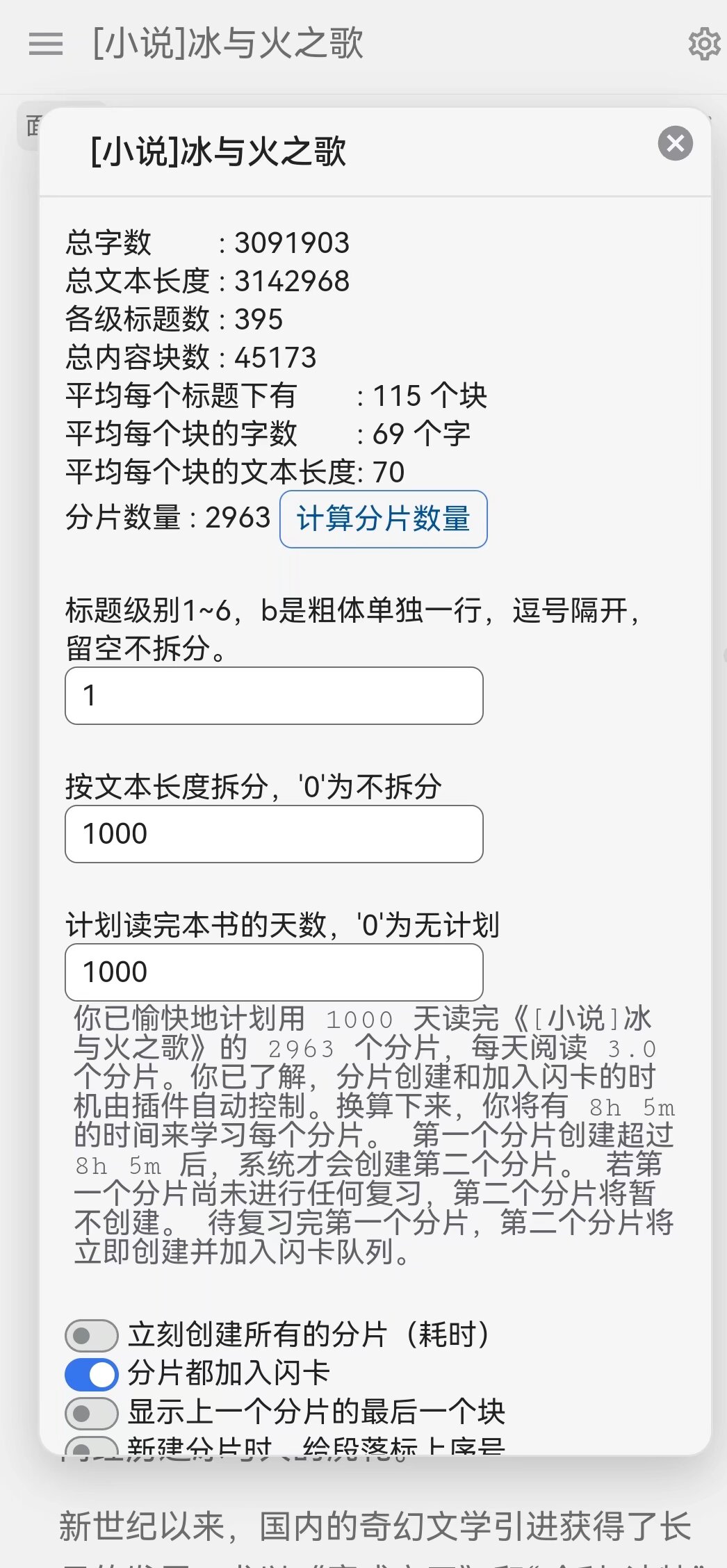The height and width of the screenshot is (1568, 727).
Task: Edit the 标题级别 split field
Action: 274,696
